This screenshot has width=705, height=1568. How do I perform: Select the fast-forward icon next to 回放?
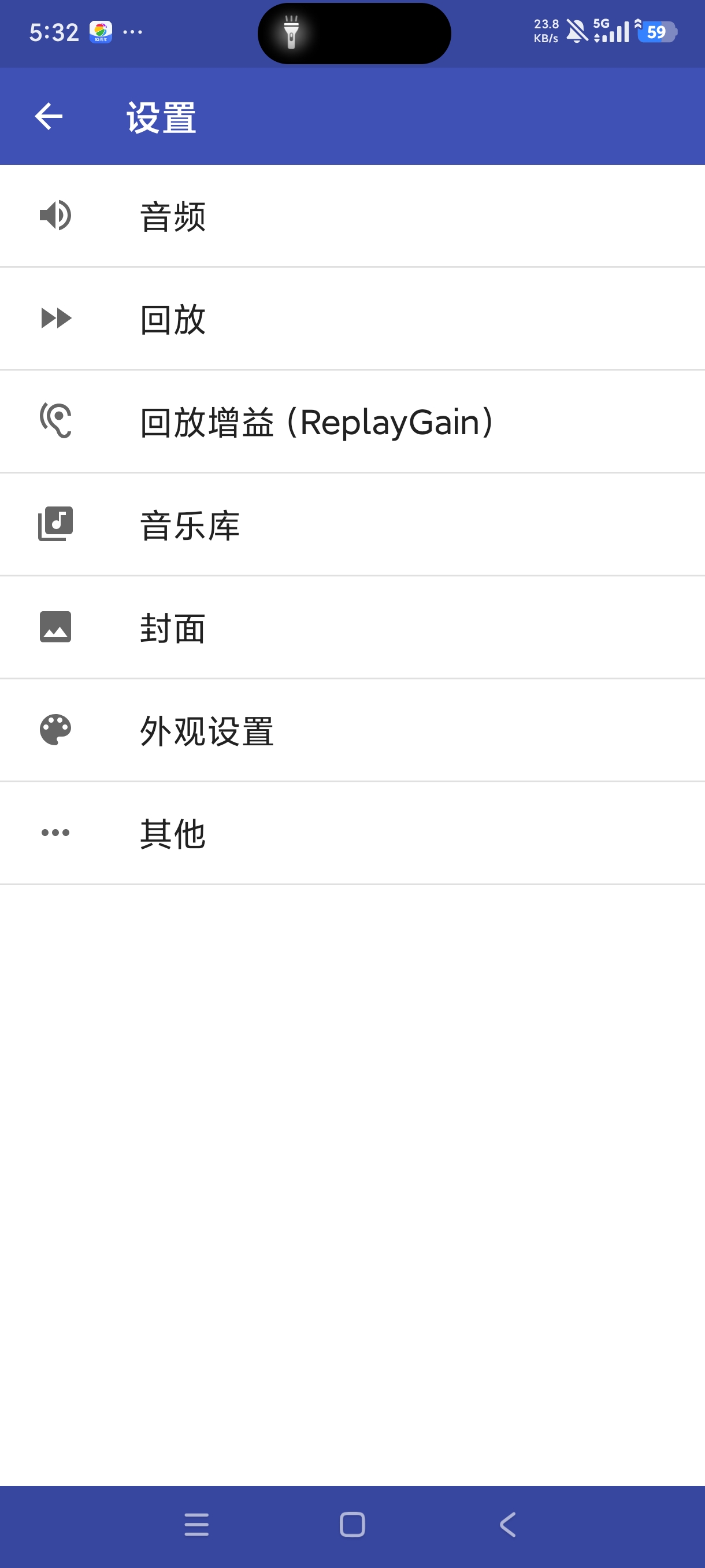pyautogui.click(x=55, y=318)
